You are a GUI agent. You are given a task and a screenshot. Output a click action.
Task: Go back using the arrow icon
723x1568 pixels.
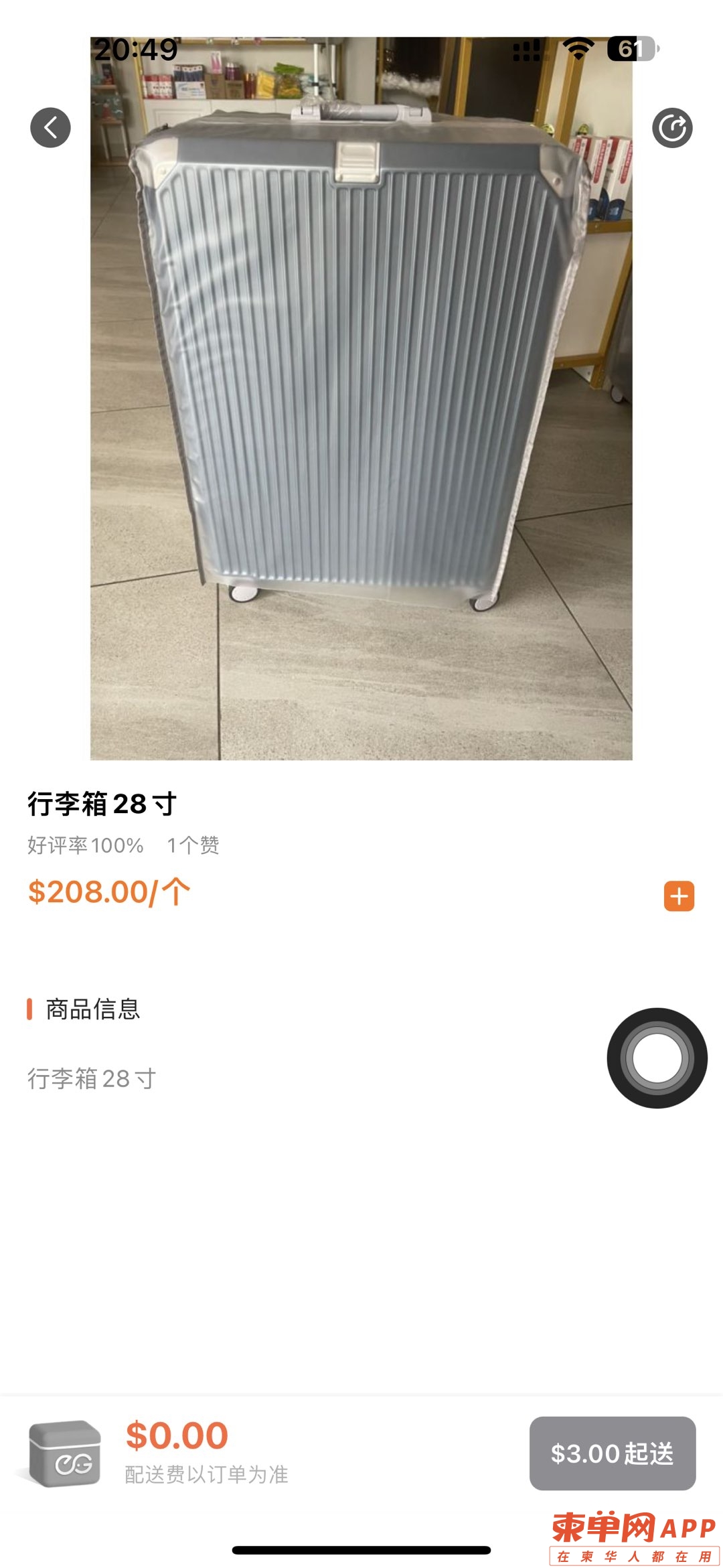(x=50, y=127)
